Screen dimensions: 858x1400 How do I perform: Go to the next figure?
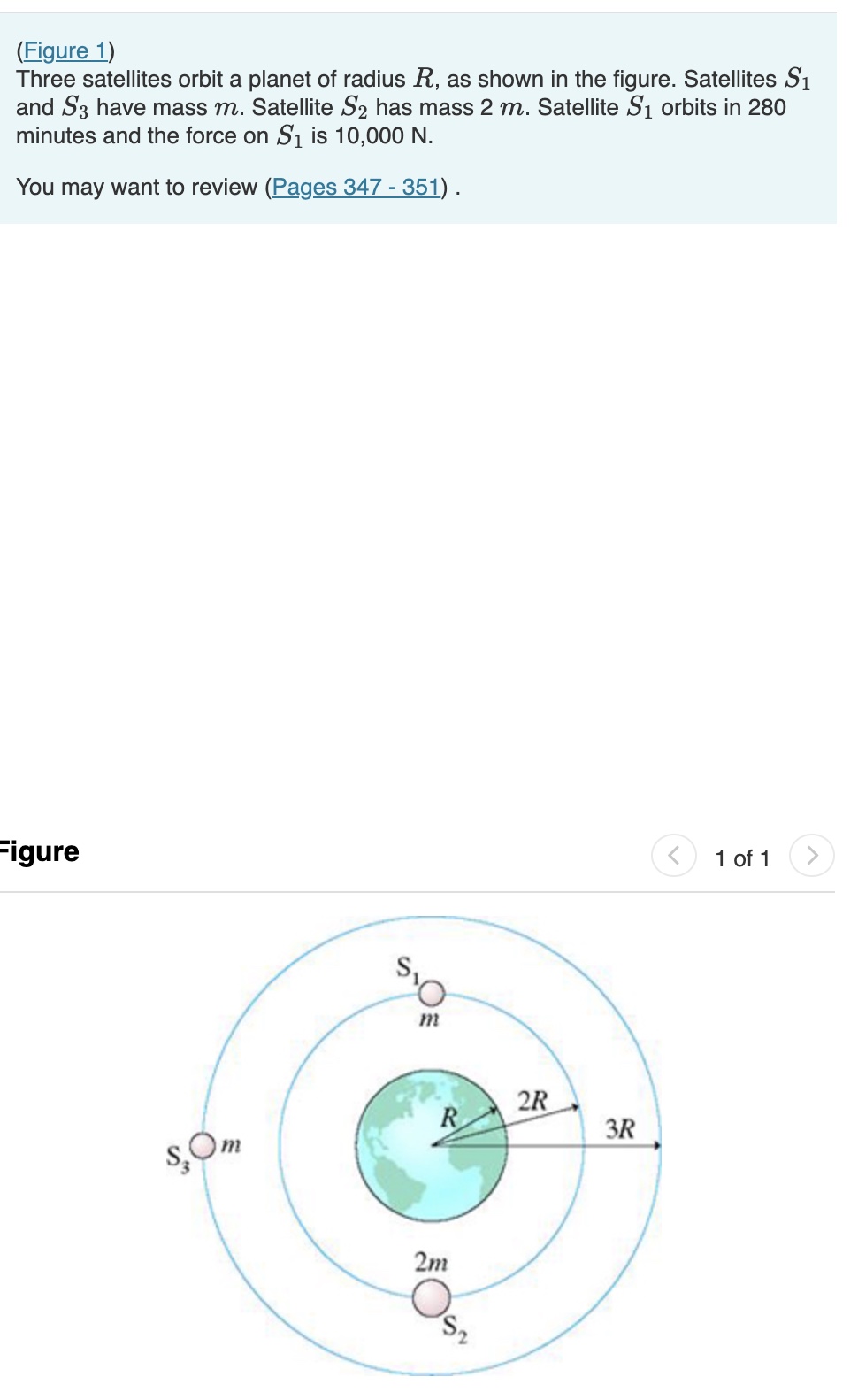(x=811, y=856)
